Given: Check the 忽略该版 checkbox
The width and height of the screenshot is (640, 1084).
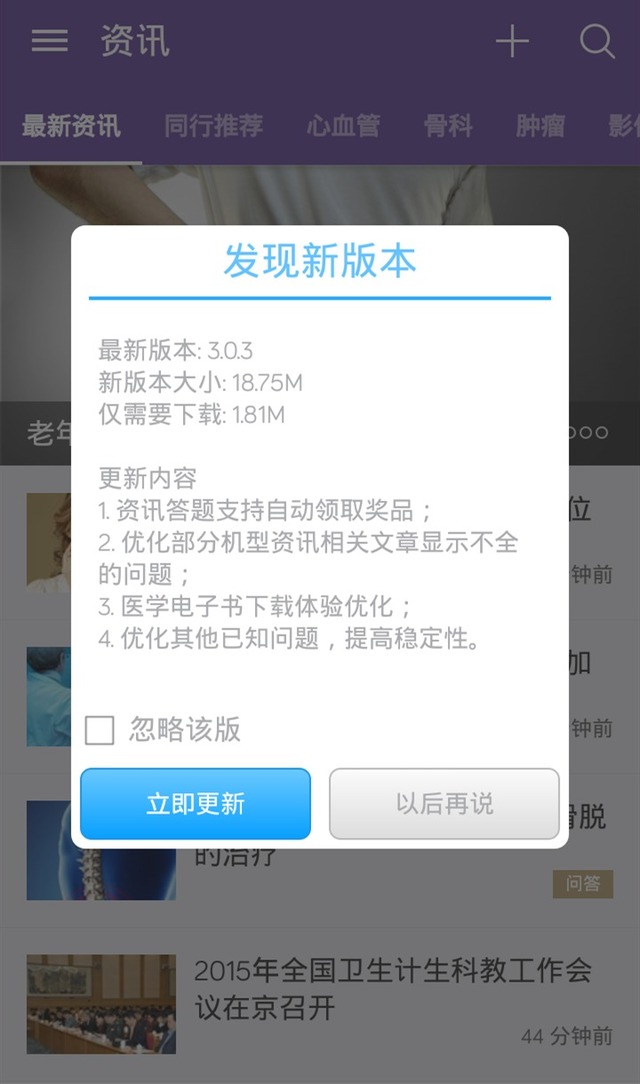Looking at the screenshot, I should (100, 730).
